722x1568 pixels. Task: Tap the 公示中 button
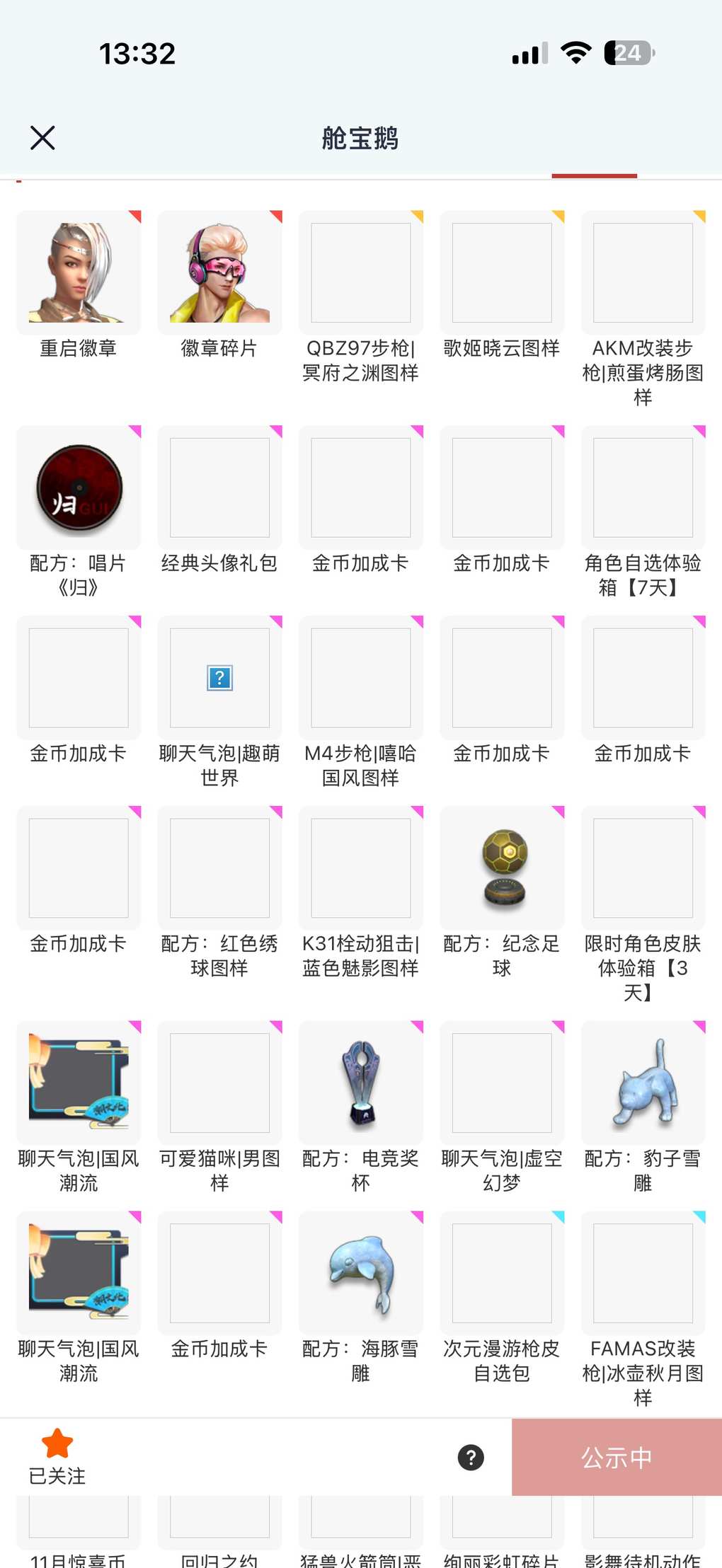coord(617,1457)
